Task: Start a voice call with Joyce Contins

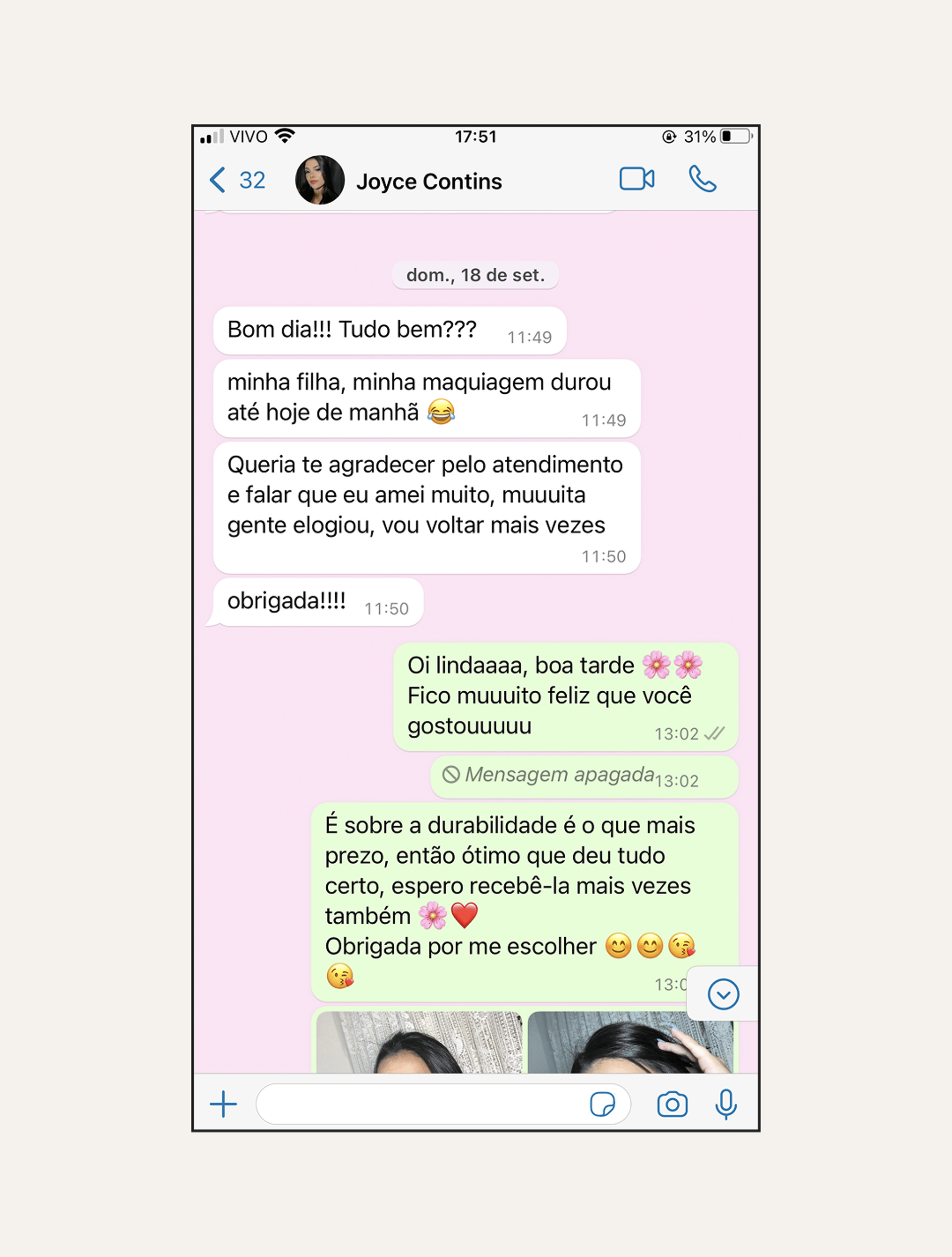Action: pyautogui.click(x=702, y=179)
